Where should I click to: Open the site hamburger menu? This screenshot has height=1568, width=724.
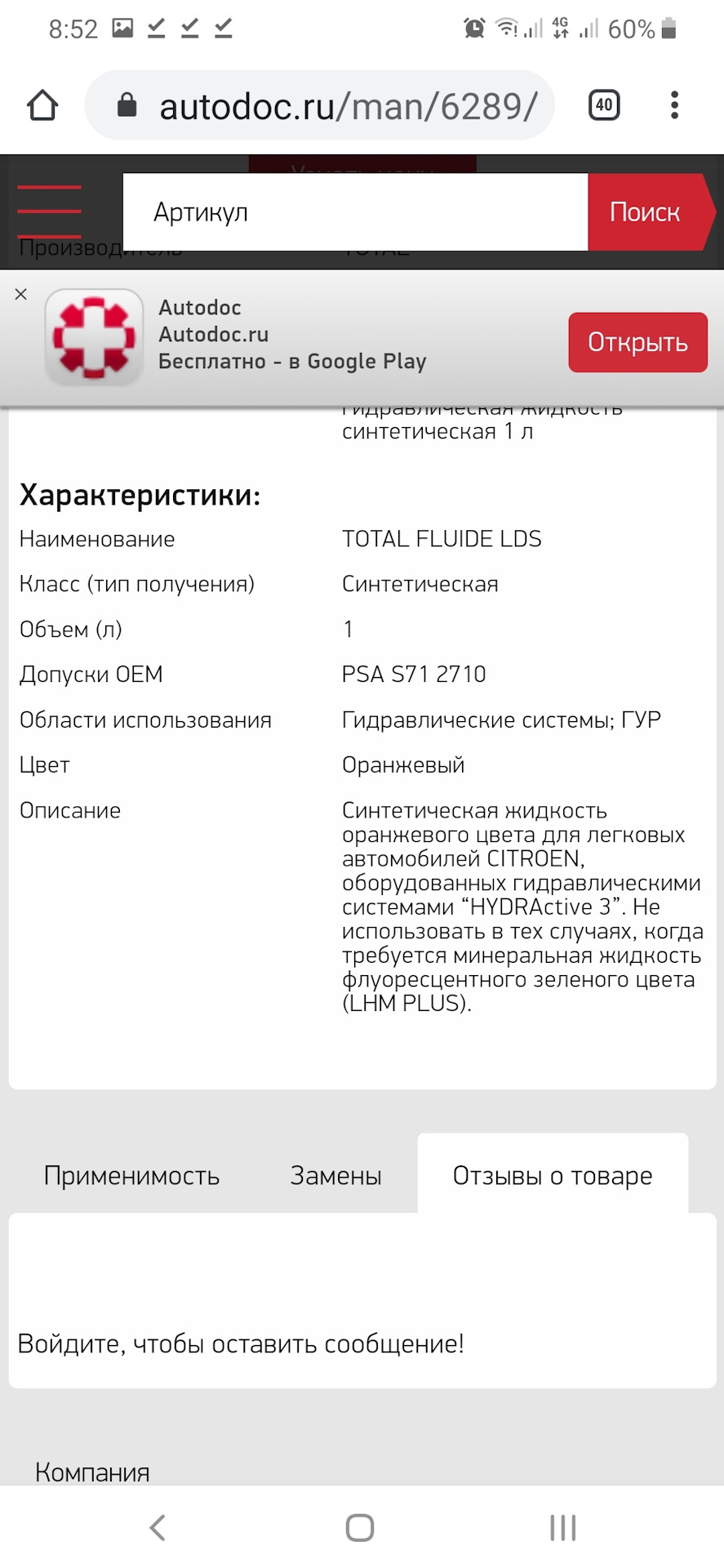tap(50, 212)
